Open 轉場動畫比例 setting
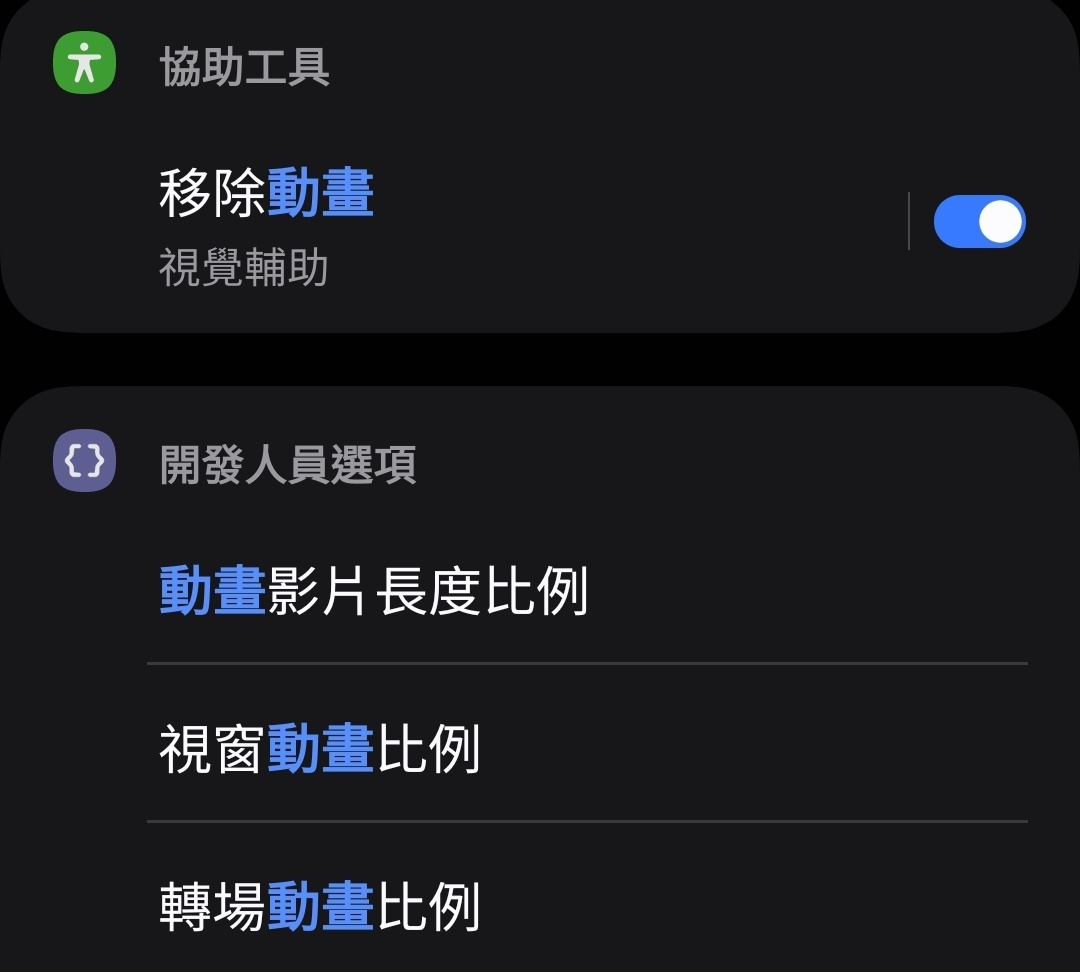This screenshot has height=972, width=1080. (x=320, y=906)
